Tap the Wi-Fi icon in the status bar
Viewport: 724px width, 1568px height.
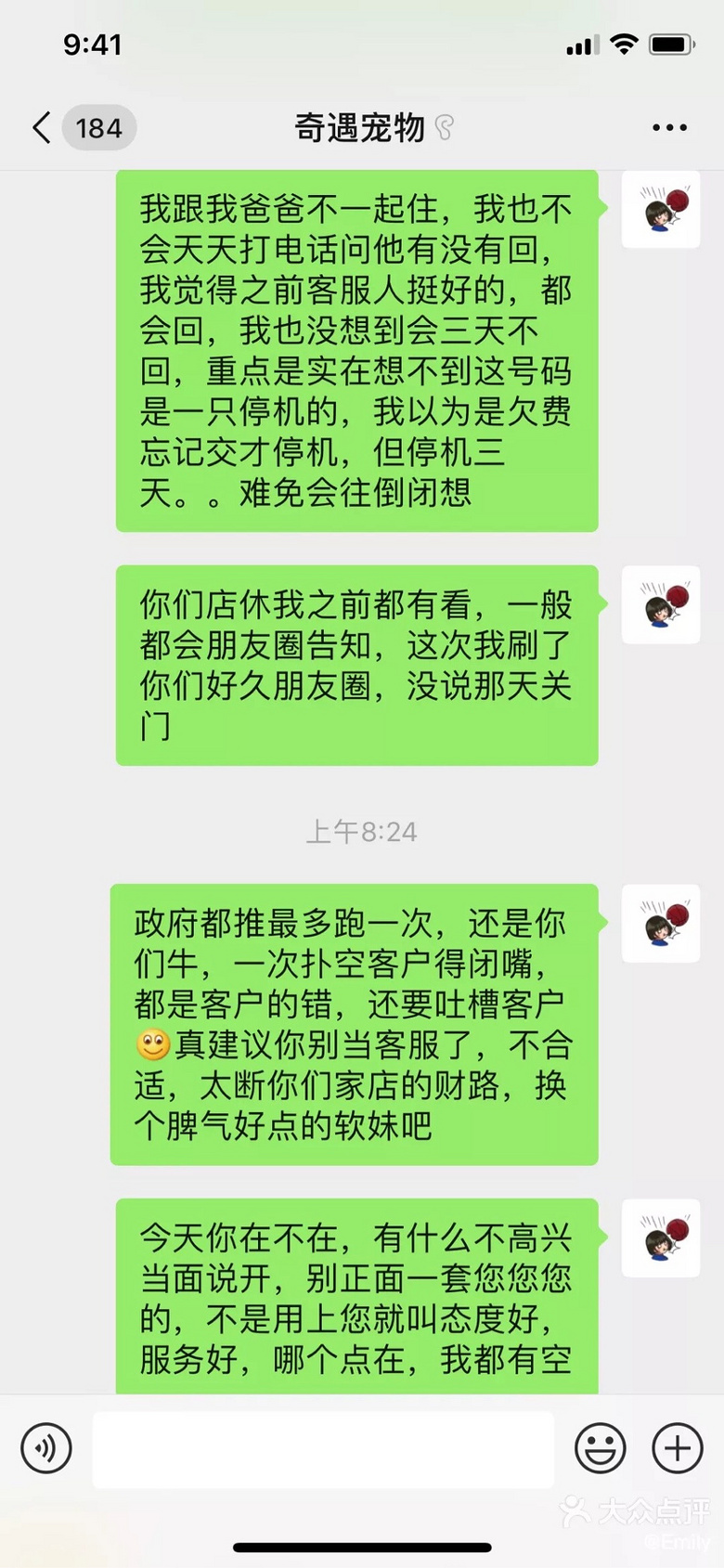click(624, 42)
